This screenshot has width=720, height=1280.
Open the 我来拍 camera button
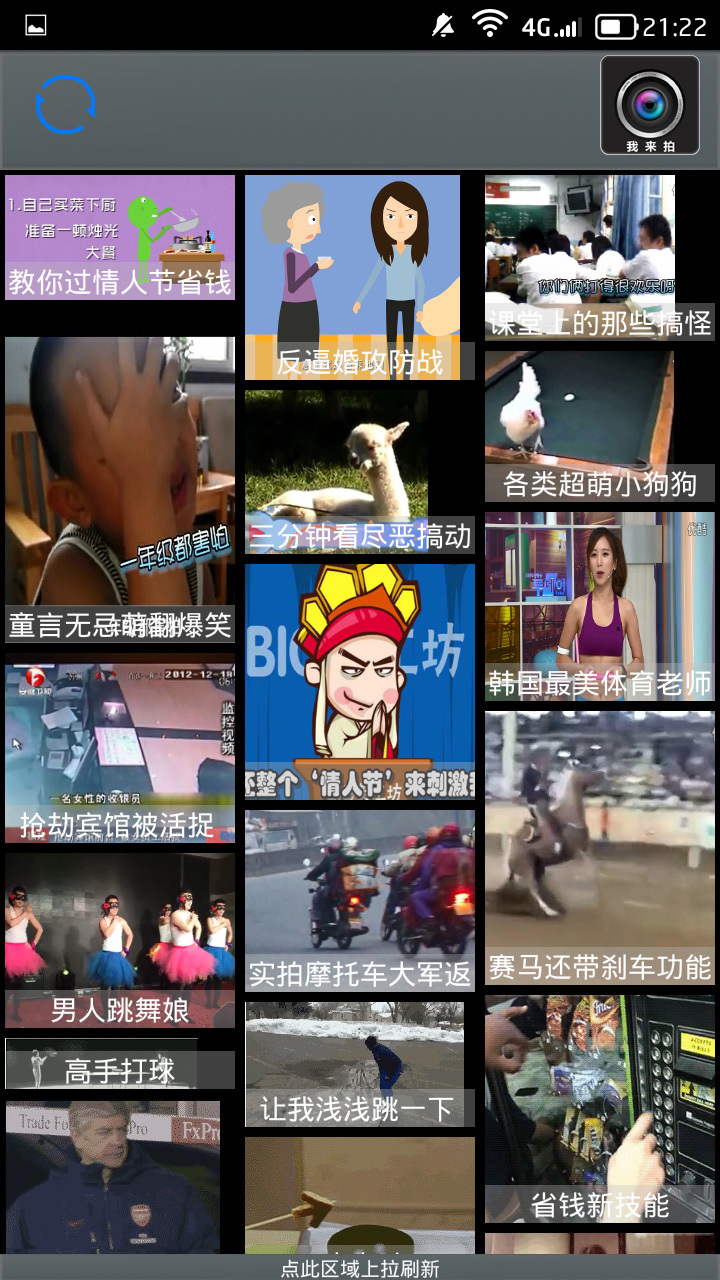[x=650, y=105]
